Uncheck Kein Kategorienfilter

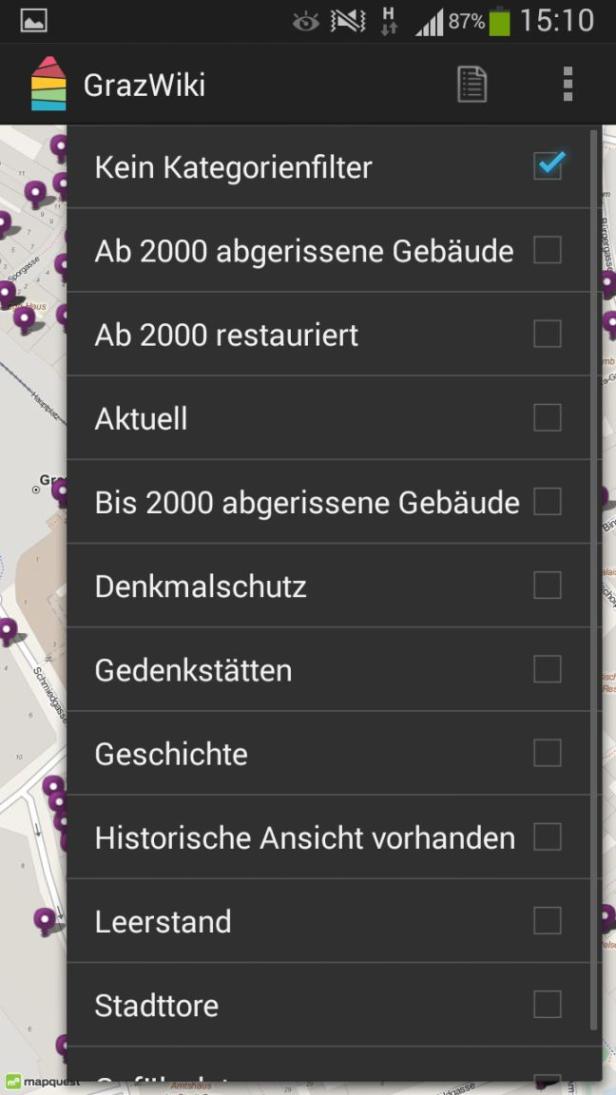548,166
